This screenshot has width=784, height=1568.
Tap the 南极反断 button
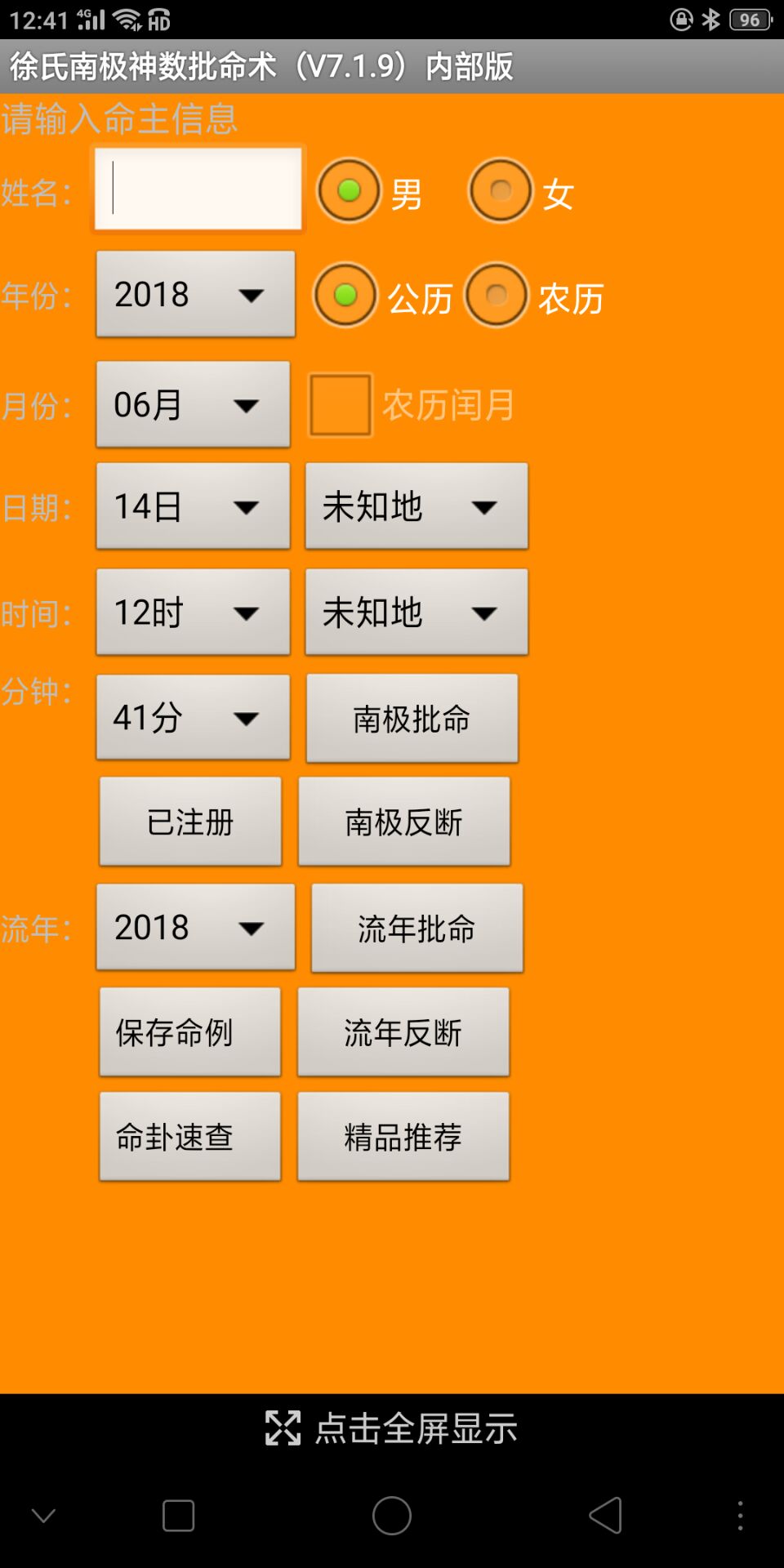point(404,822)
